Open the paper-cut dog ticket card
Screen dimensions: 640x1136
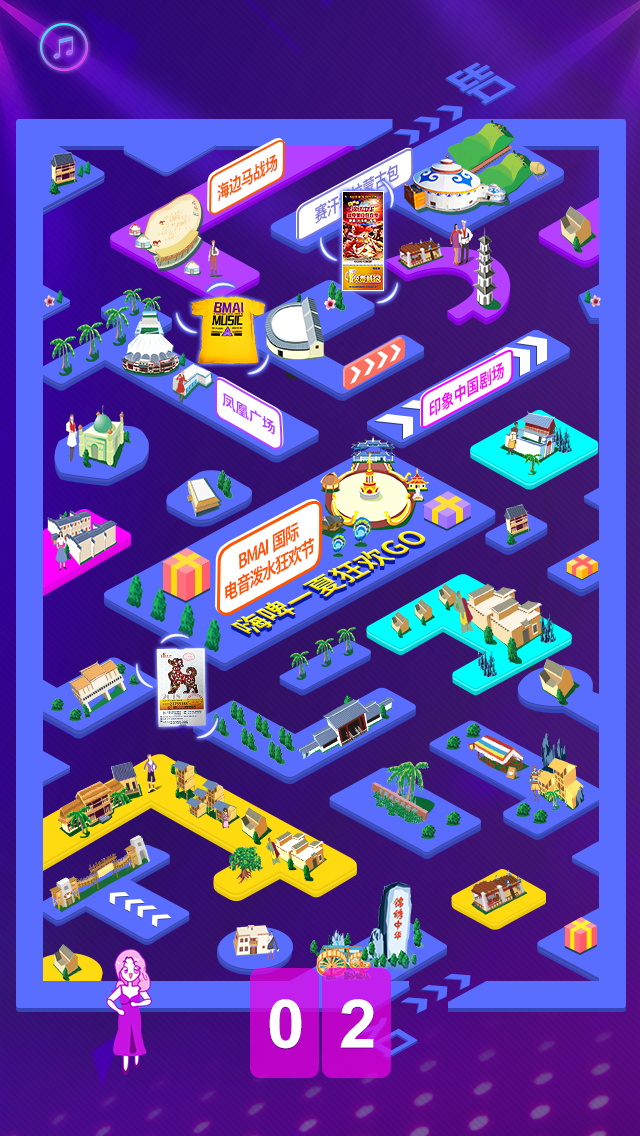click(181, 686)
